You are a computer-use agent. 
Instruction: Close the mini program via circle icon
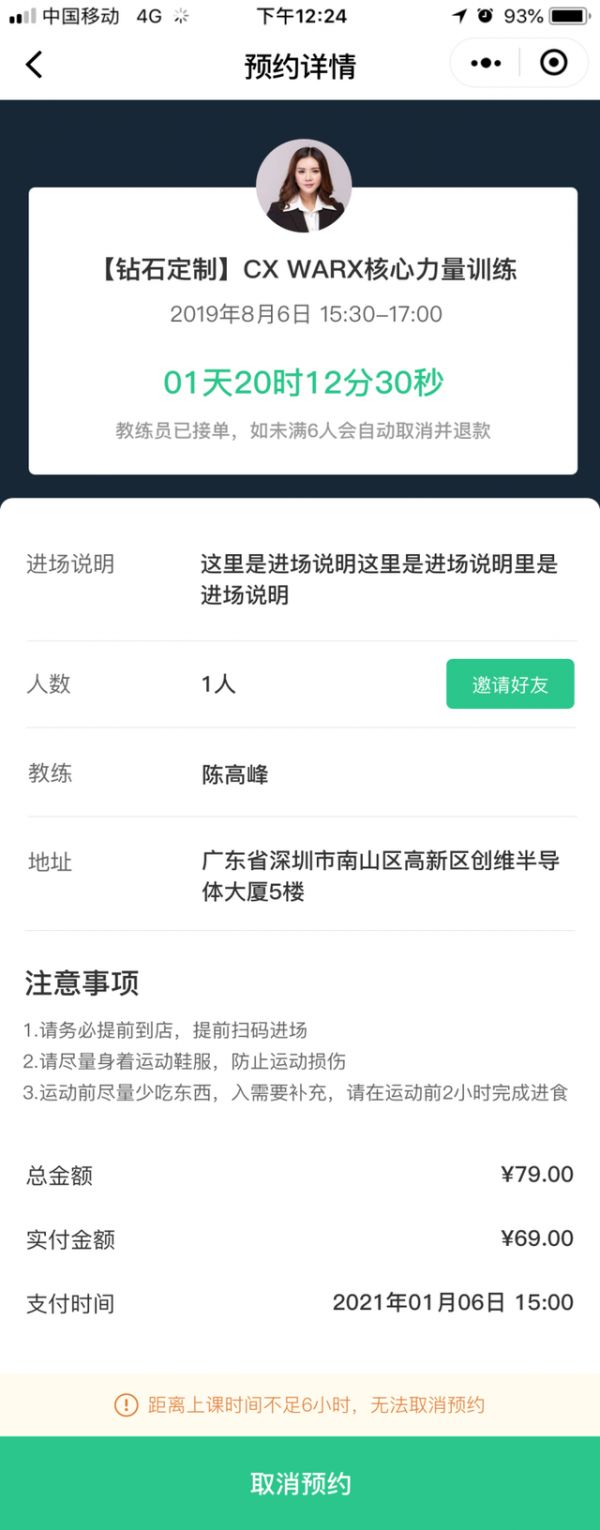click(x=553, y=63)
